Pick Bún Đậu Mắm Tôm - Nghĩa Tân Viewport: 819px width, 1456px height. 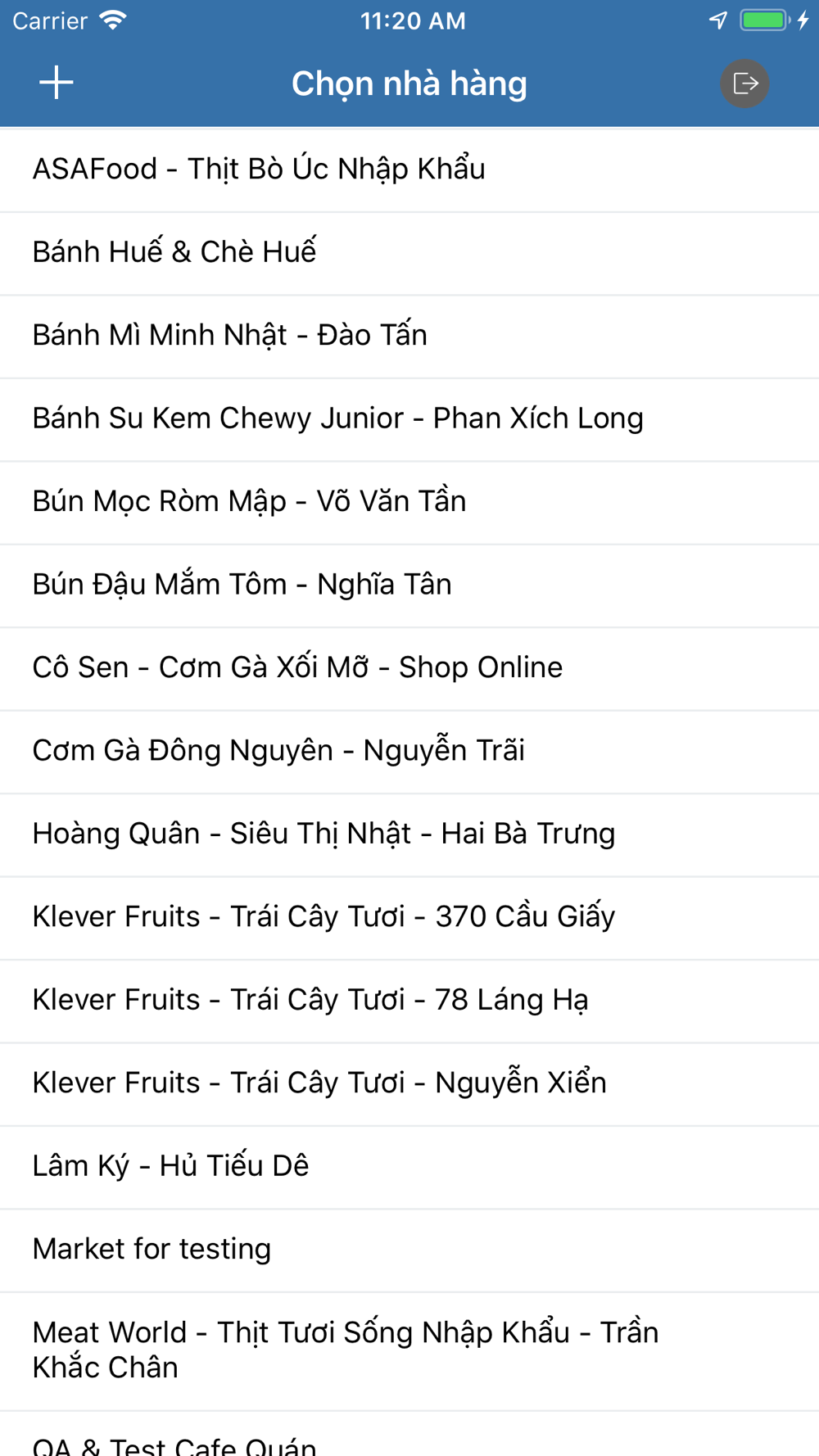409,586
